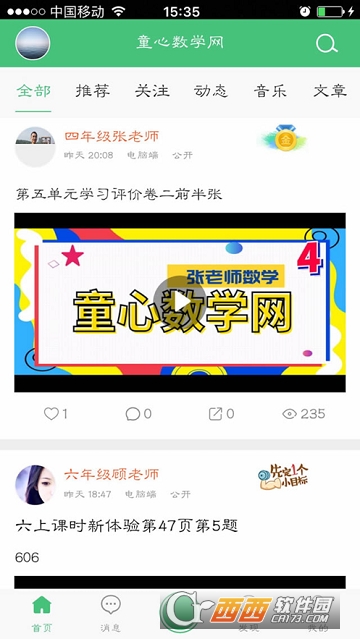The width and height of the screenshot is (360, 639).
Task: Switch to the 关注 tab
Action: point(152,91)
